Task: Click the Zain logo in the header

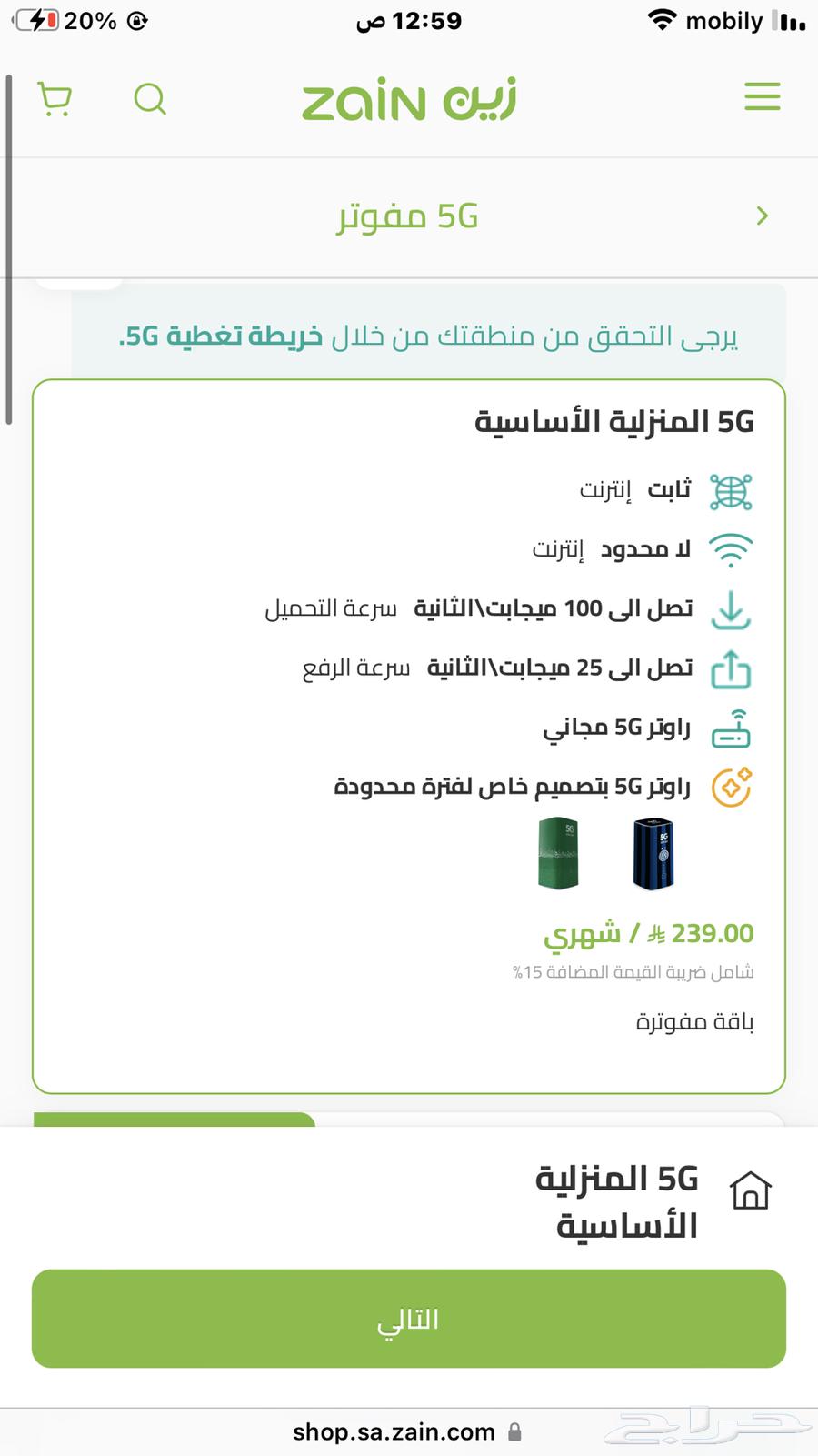Action: (409, 101)
